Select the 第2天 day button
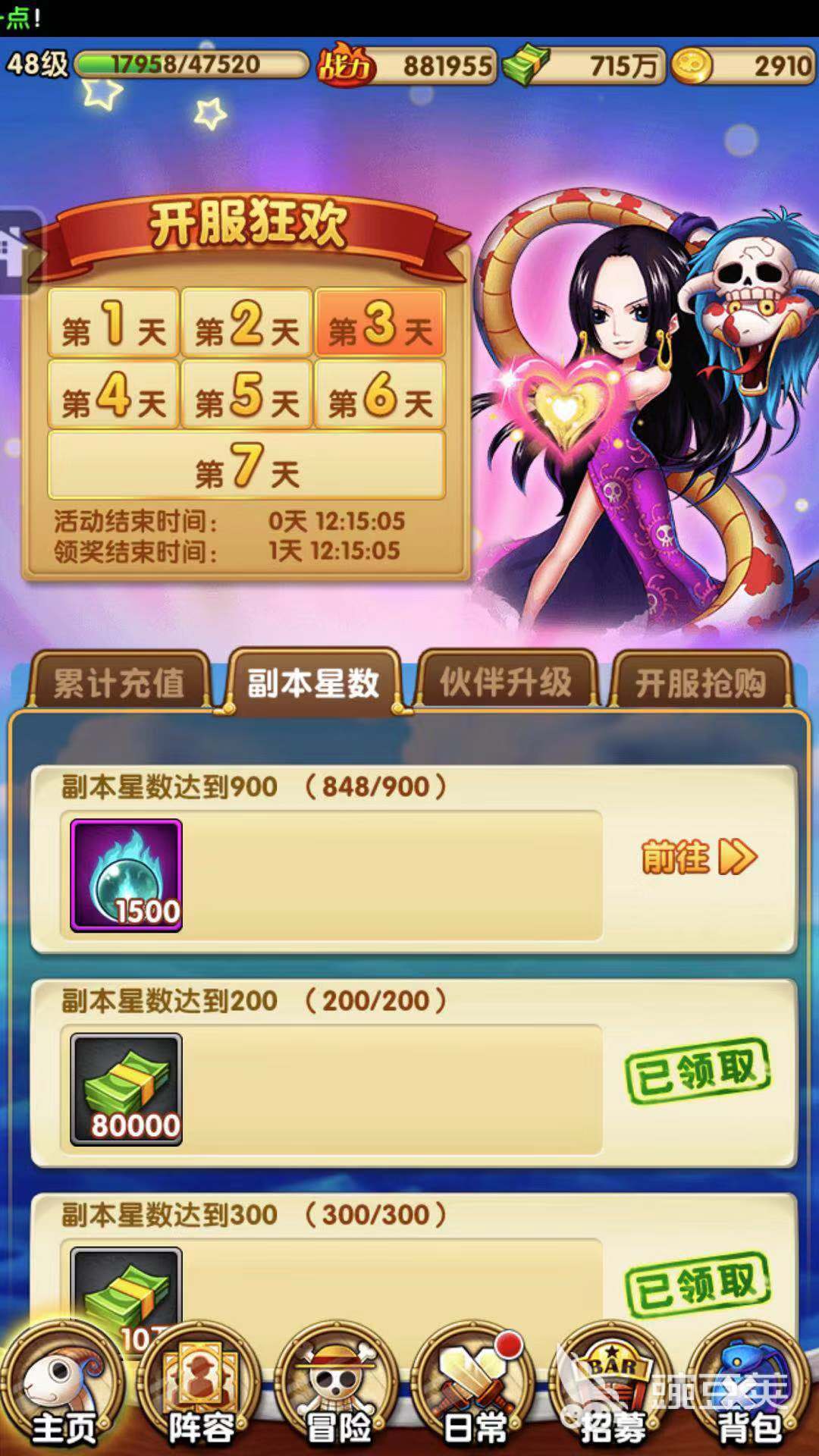 (x=246, y=325)
